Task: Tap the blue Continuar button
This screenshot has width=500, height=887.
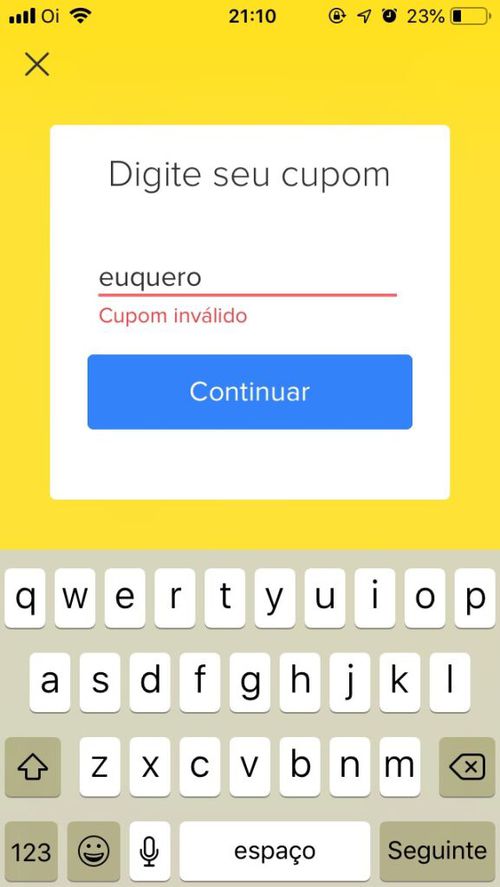Action: (249, 391)
